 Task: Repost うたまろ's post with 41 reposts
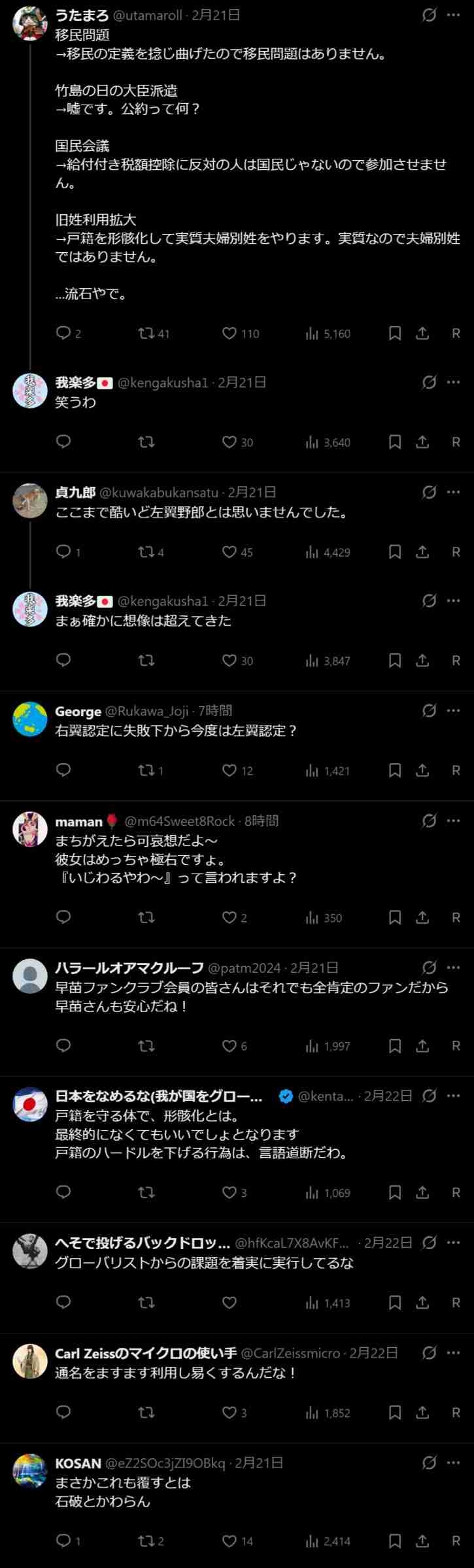coord(146,333)
